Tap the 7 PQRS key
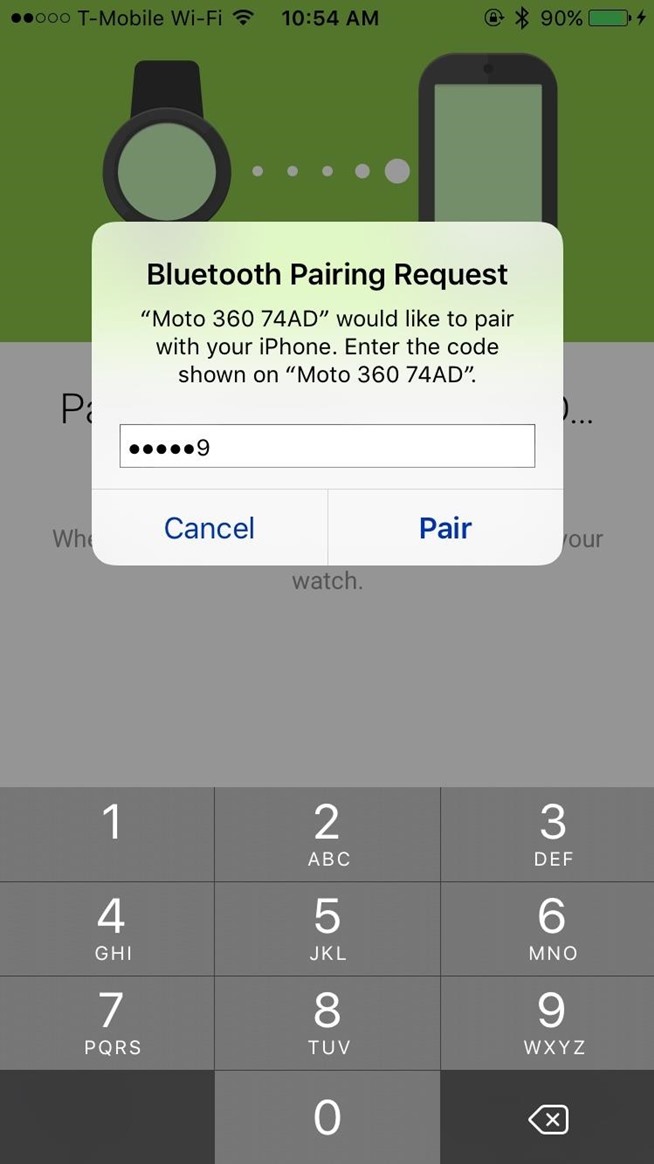The image size is (654, 1164). pyautogui.click(x=107, y=1022)
